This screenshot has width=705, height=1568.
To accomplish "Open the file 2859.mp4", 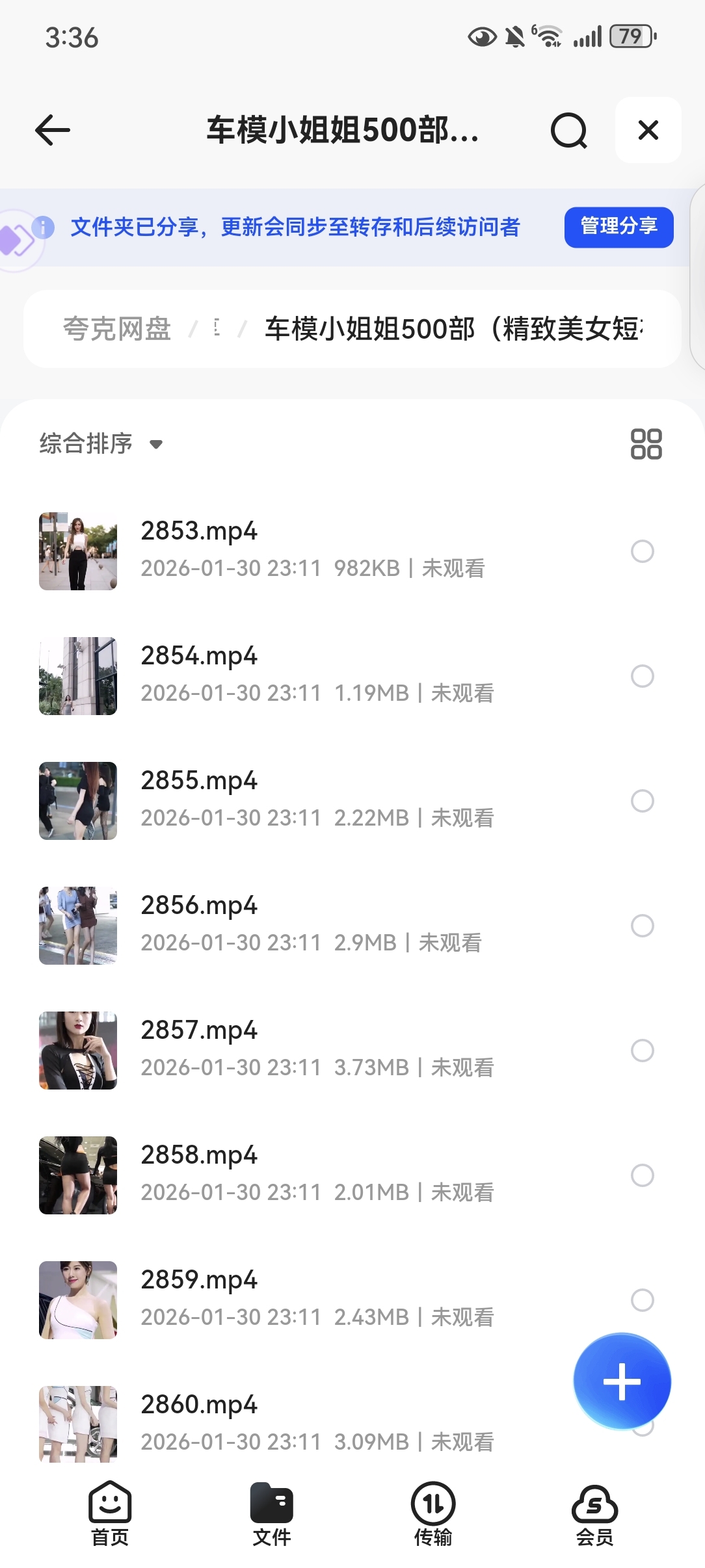I will pos(199,1281).
